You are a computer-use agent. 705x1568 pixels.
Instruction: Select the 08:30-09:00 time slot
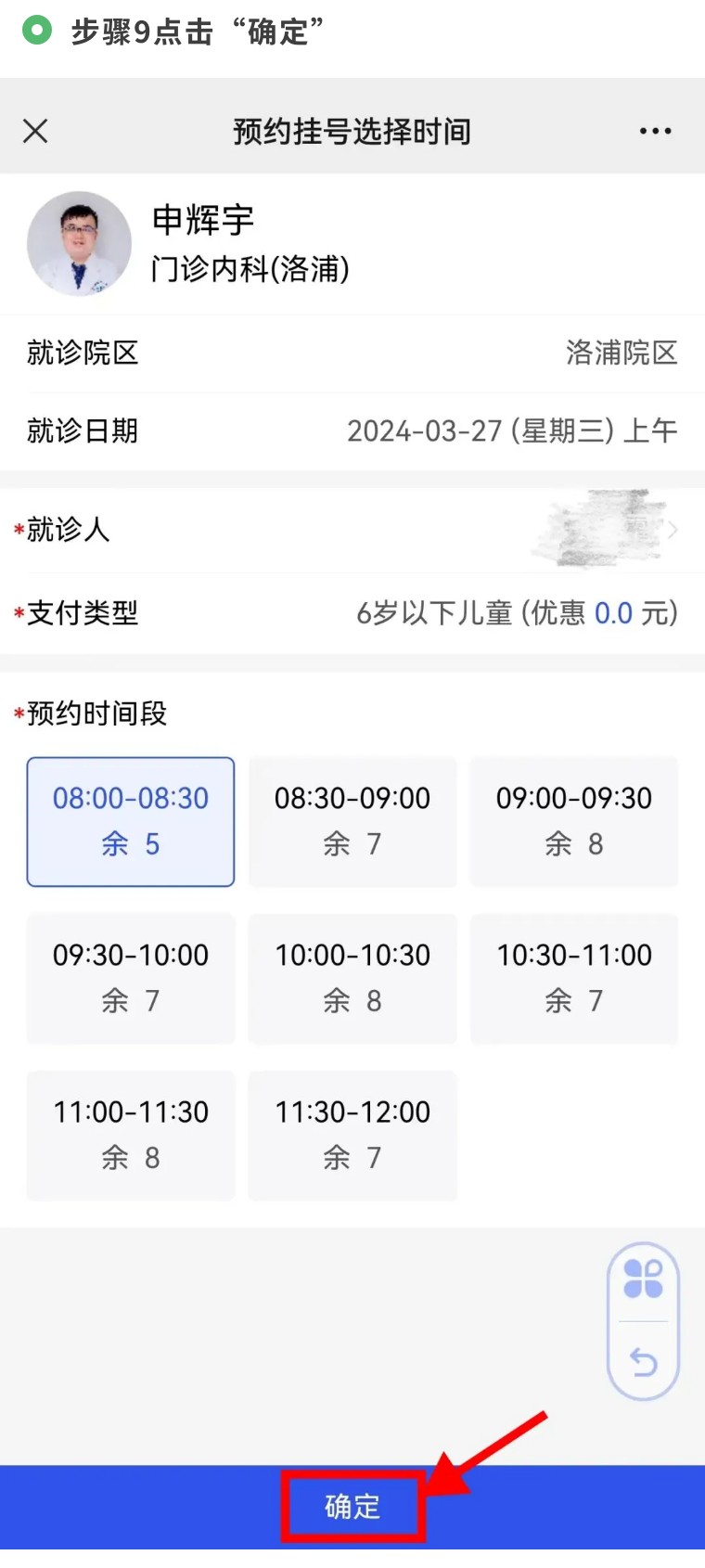[352, 821]
